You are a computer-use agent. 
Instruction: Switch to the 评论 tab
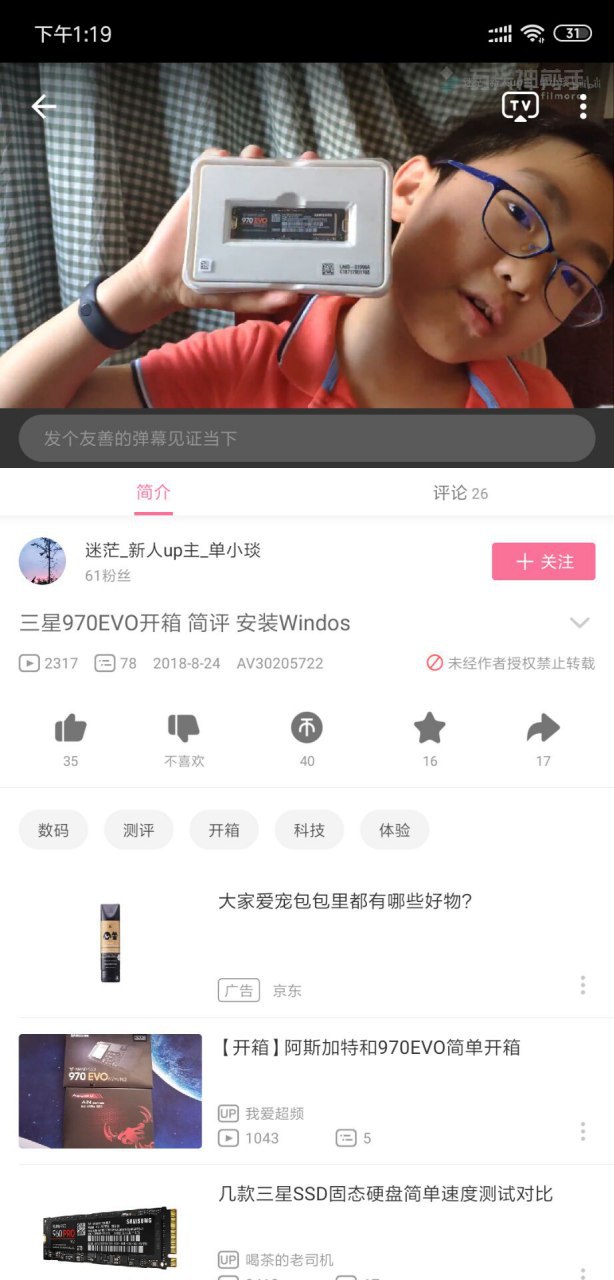pyautogui.click(x=460, y=492)
